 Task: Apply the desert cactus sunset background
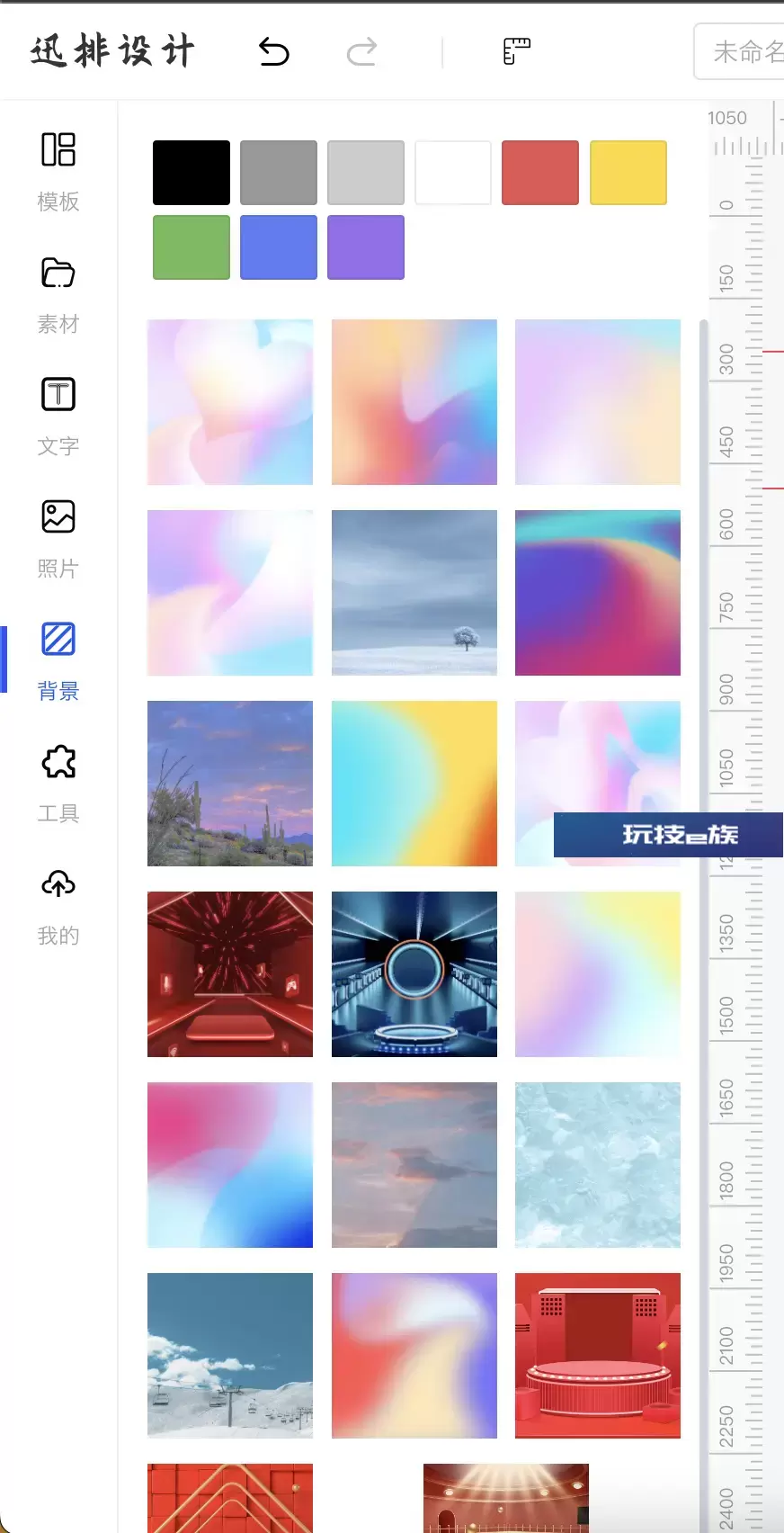(x=230, y=784)
